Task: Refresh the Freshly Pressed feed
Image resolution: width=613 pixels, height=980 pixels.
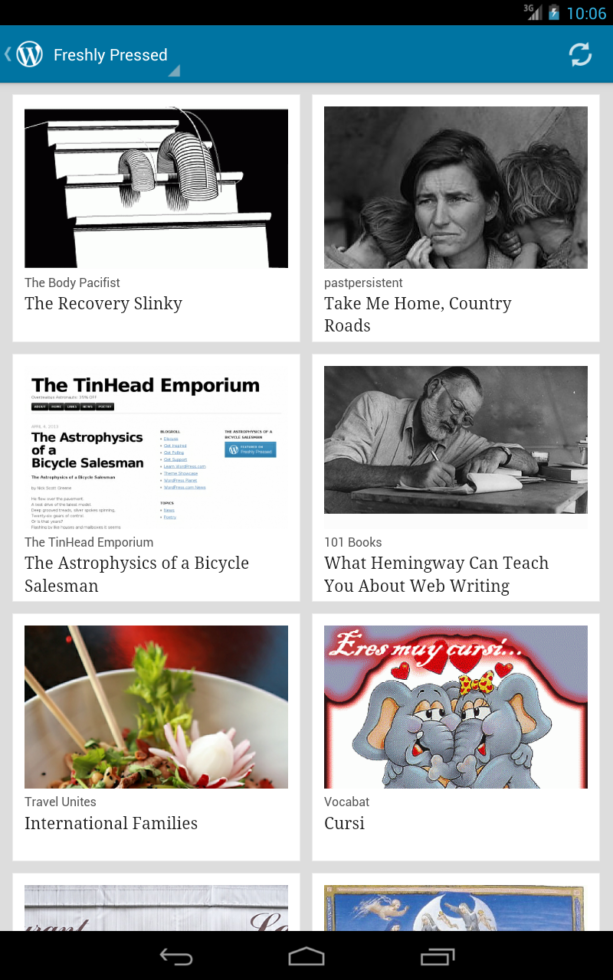Action: point(580,55)
